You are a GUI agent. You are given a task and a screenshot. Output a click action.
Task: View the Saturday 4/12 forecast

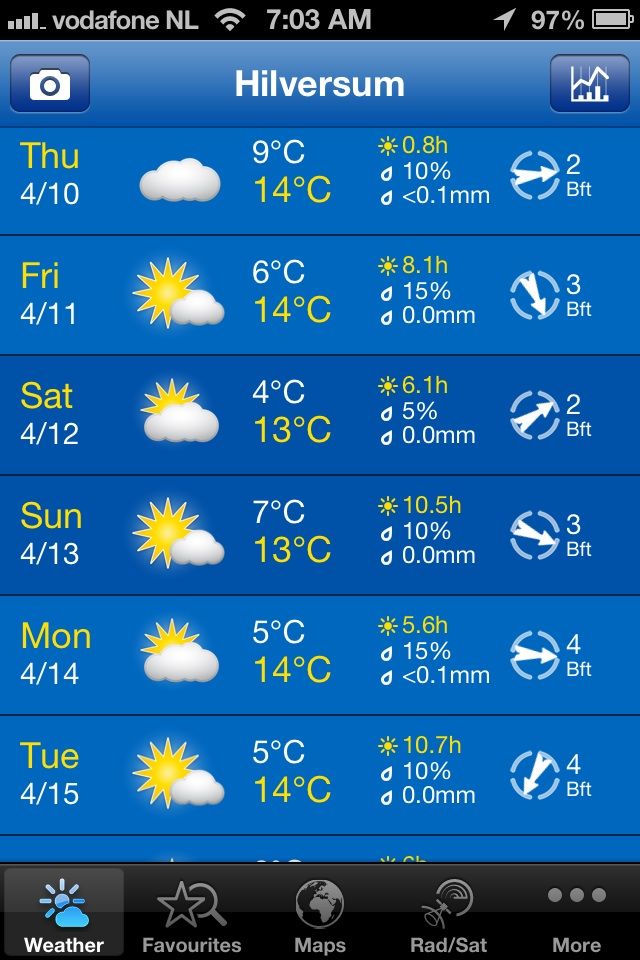pyautogui.click(x=320, y=414)
